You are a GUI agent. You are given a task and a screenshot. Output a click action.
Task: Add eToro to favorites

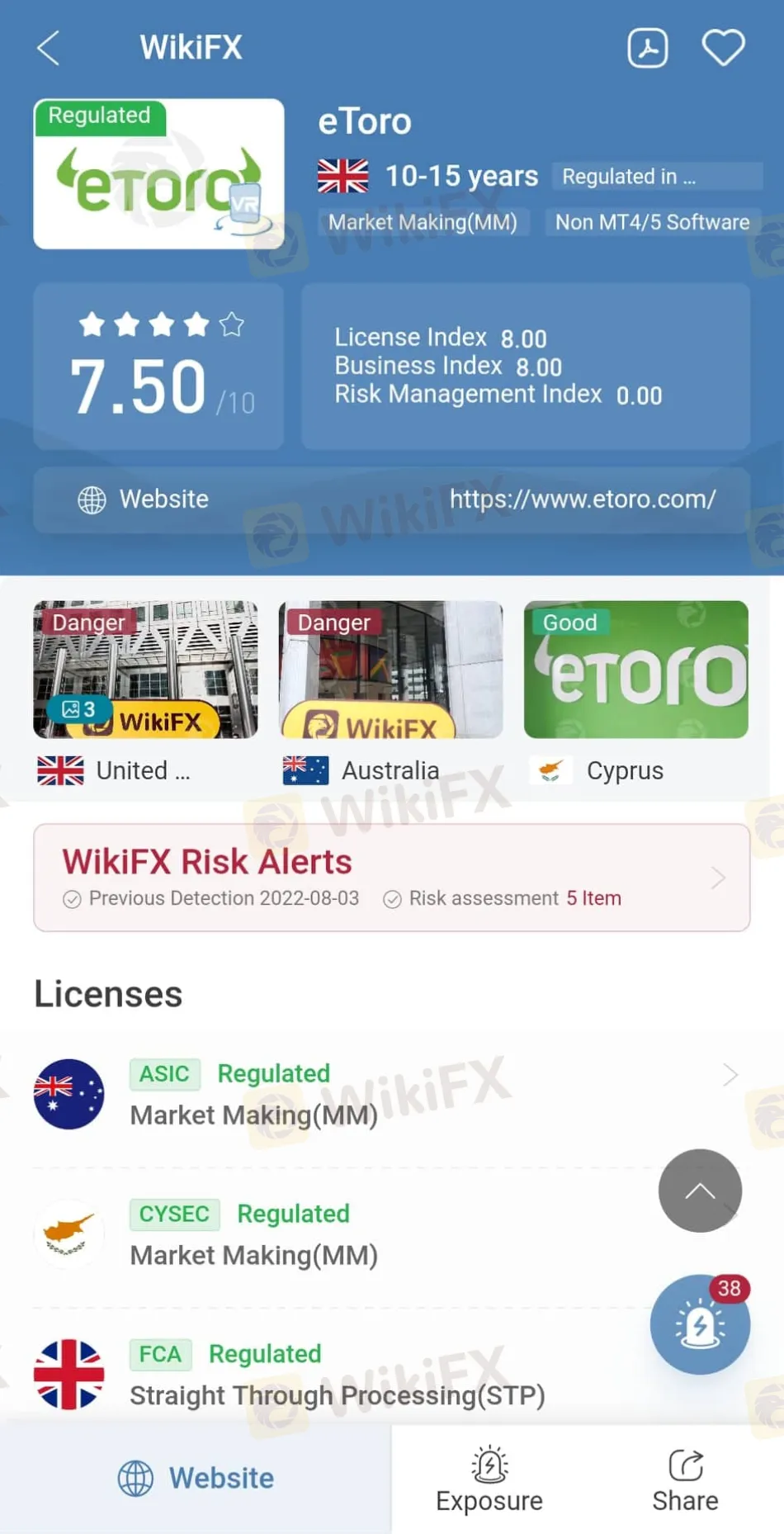click(723, 48)
